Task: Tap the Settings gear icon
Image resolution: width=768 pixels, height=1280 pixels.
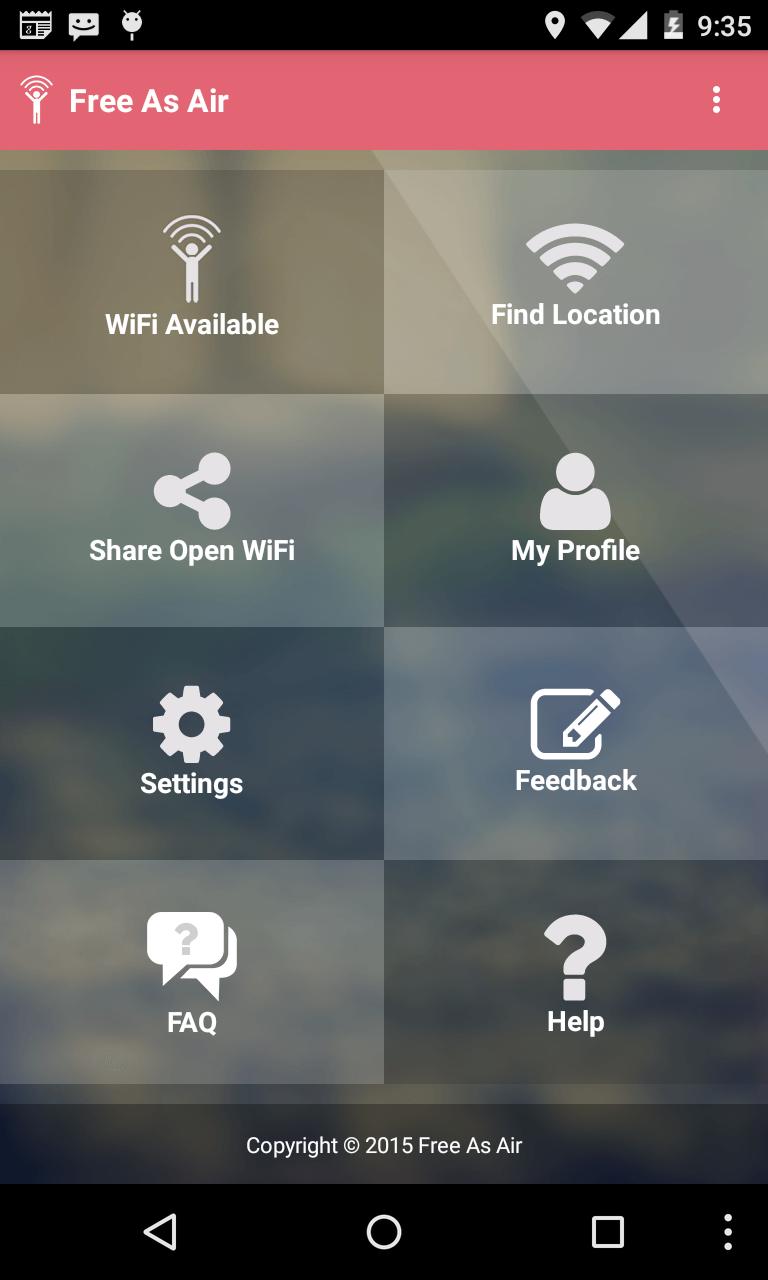Action: point(191,722)
